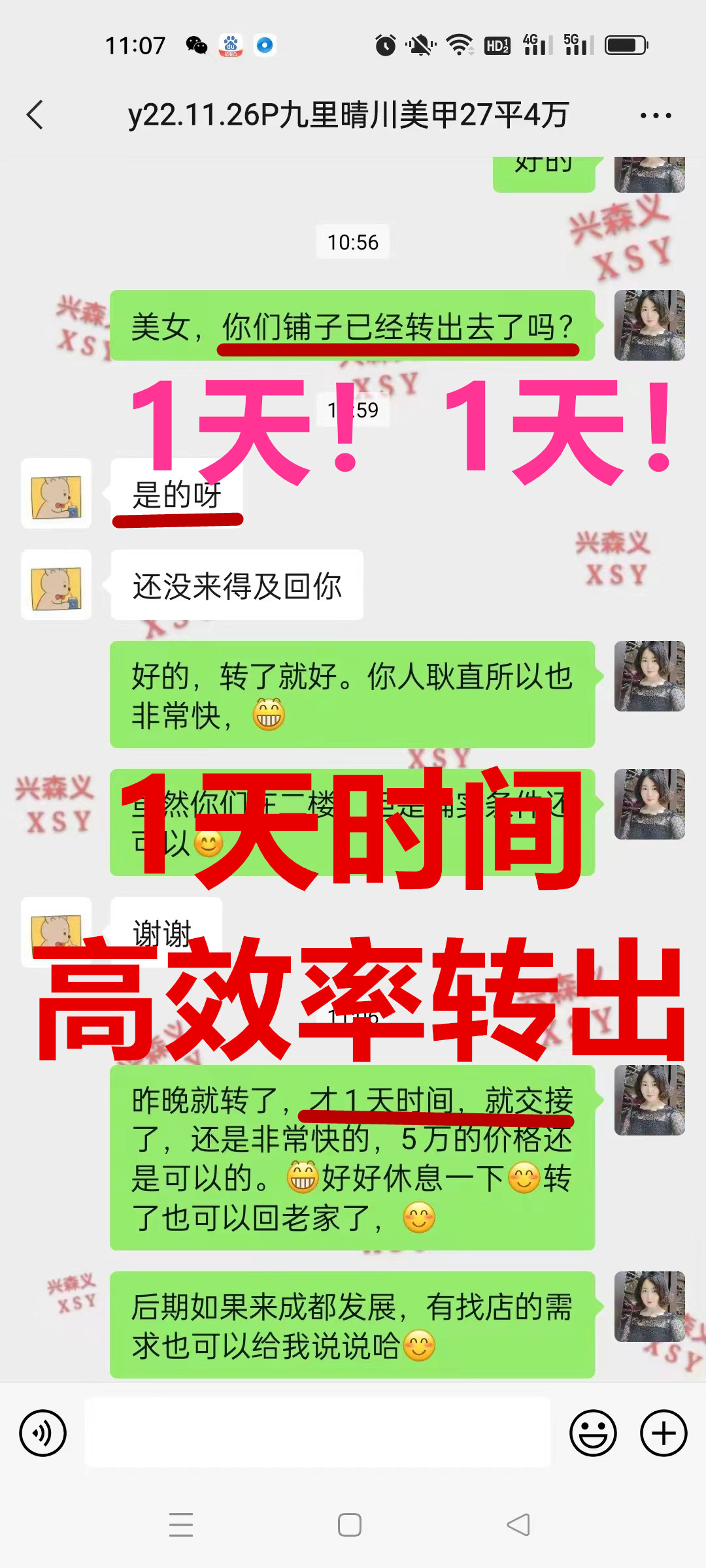
Task: Switch to voice message input
Action: [x=43, y=1433]
